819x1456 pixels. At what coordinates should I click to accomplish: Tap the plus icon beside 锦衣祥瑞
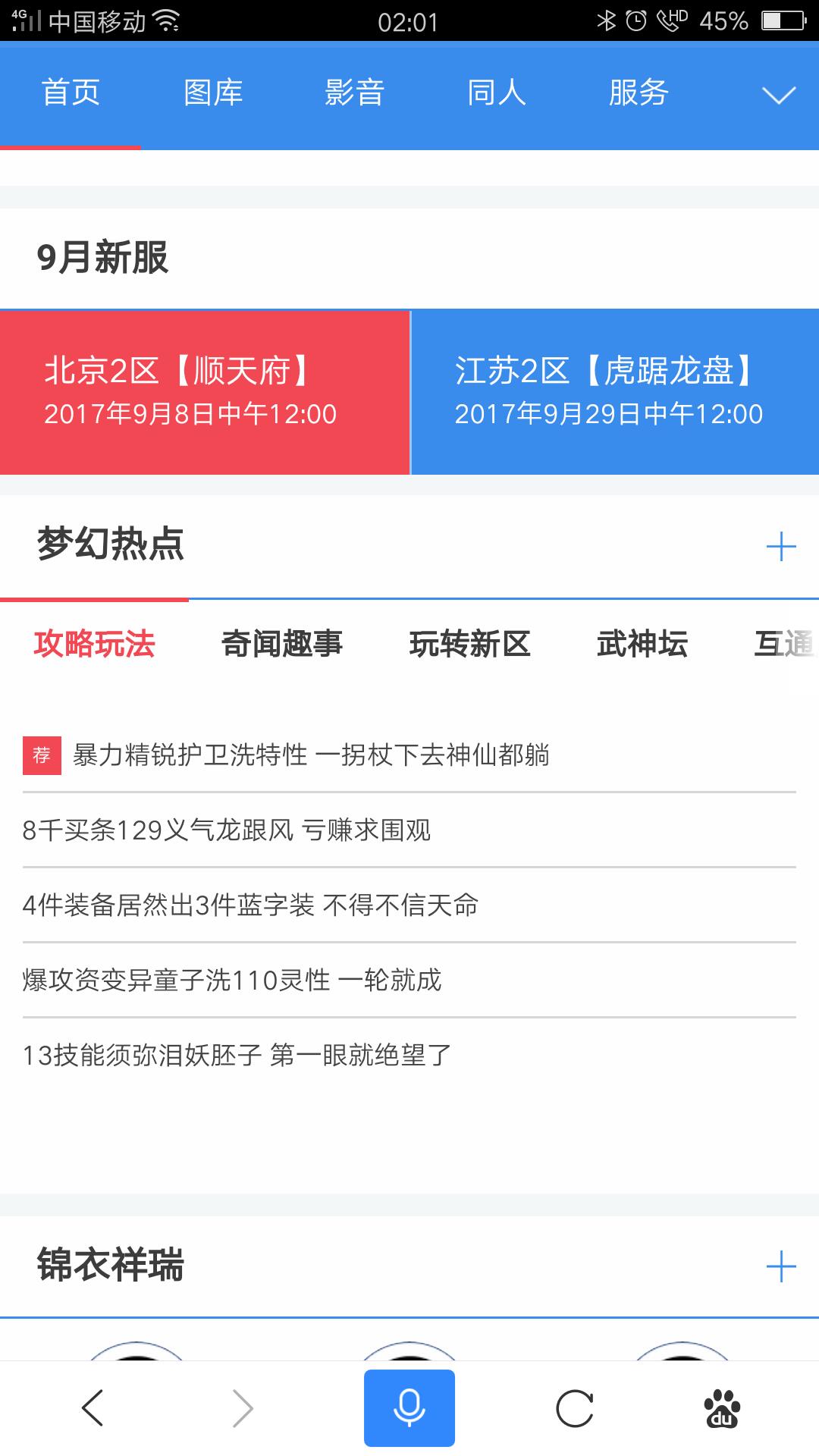point(781,1266)
